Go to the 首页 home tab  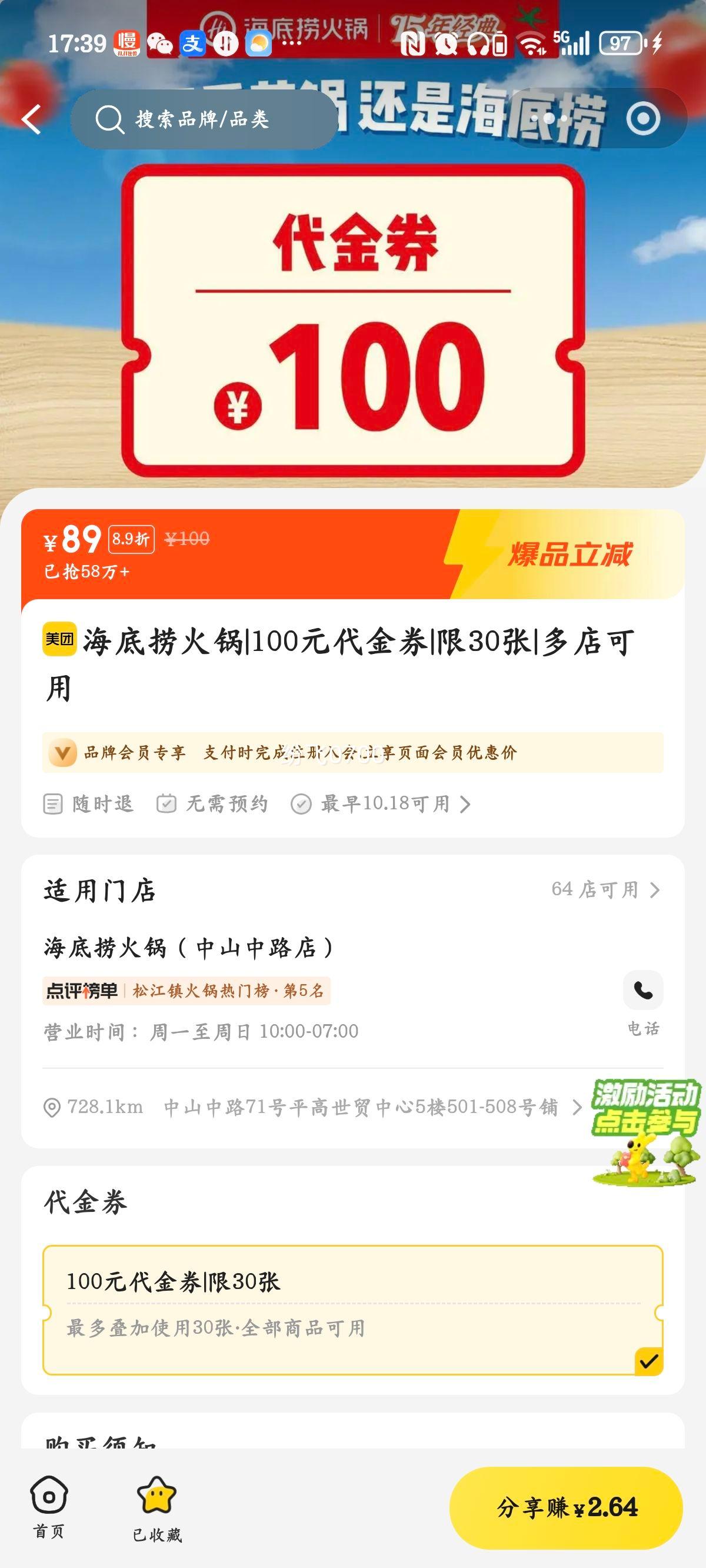tap(49, 1507)
